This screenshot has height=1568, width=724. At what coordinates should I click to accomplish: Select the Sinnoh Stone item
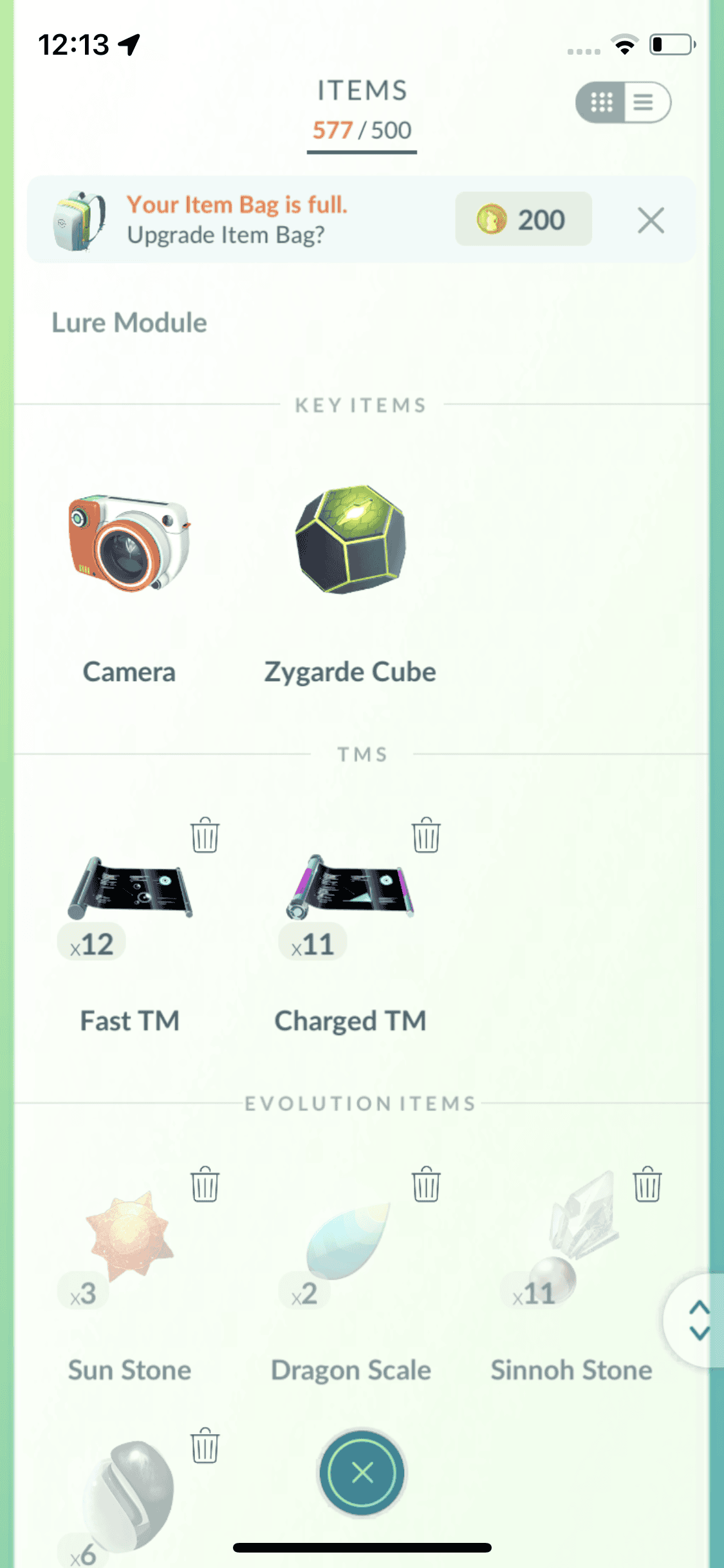pos(571,1236)
